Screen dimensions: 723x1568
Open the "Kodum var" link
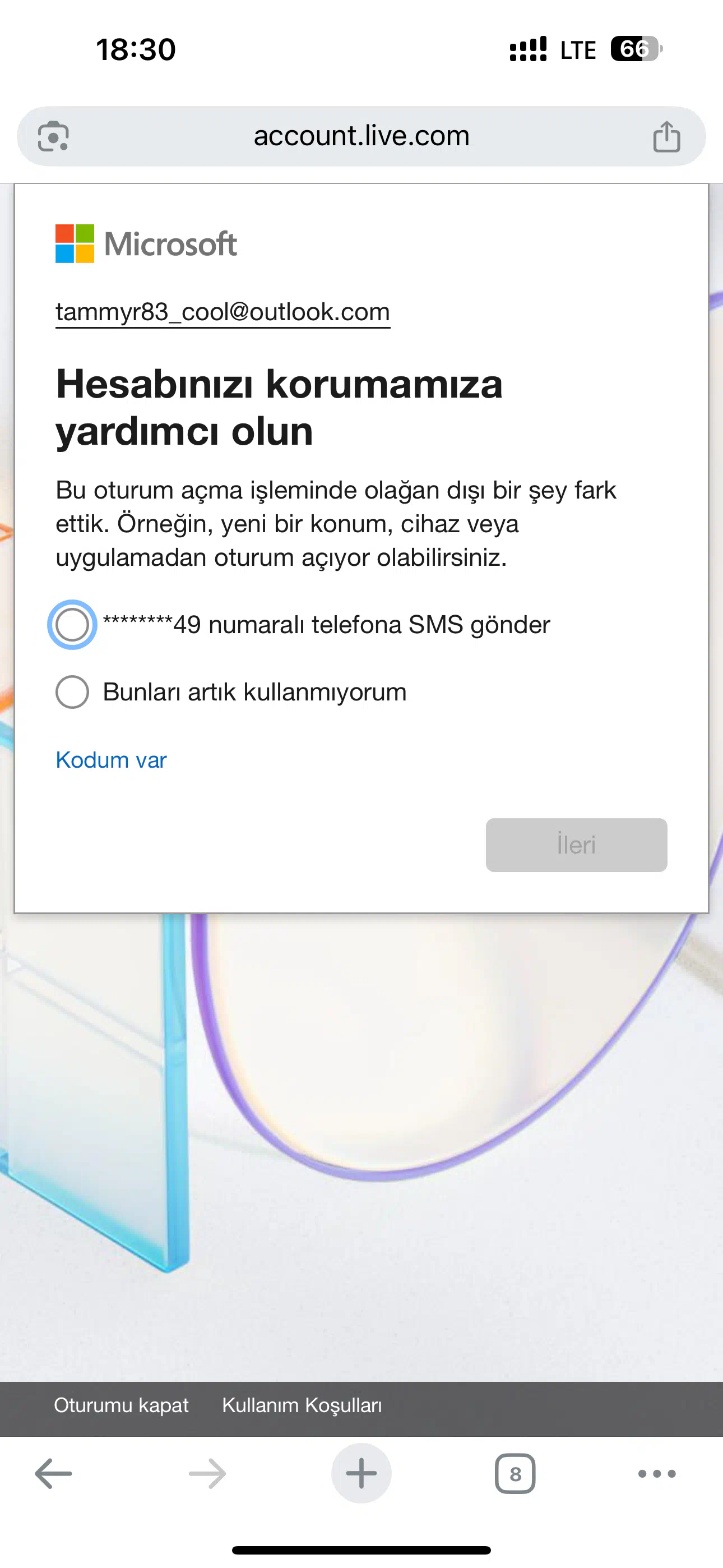[111, 760]
